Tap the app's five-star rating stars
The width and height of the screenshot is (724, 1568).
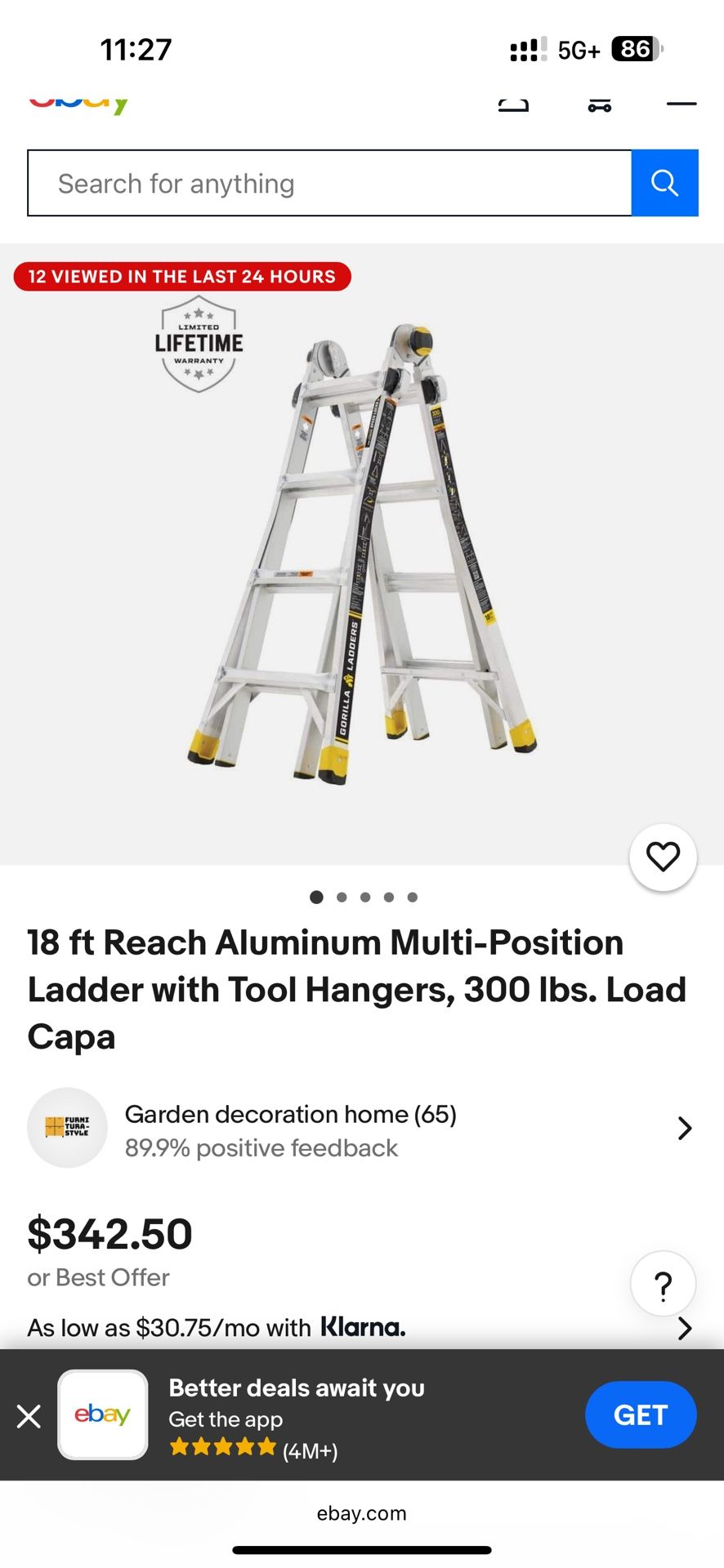coord(221,1446)
